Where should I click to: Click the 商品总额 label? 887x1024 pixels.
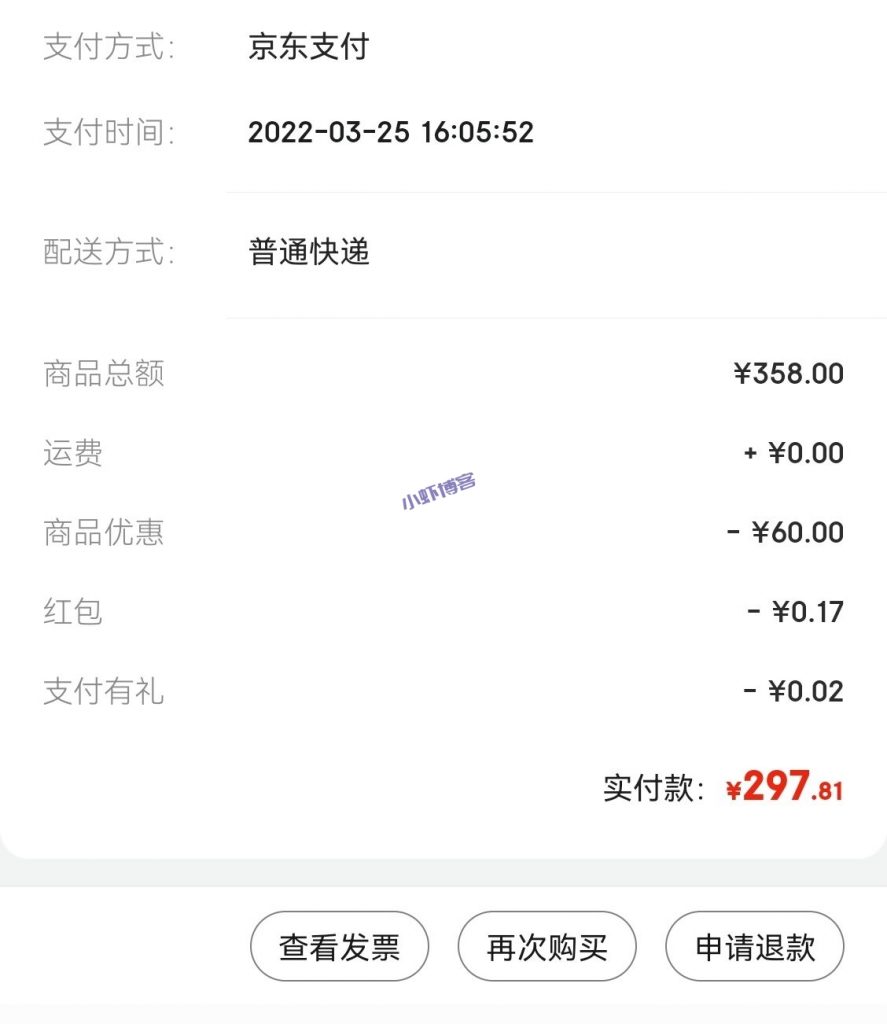(x=103, y=373)
